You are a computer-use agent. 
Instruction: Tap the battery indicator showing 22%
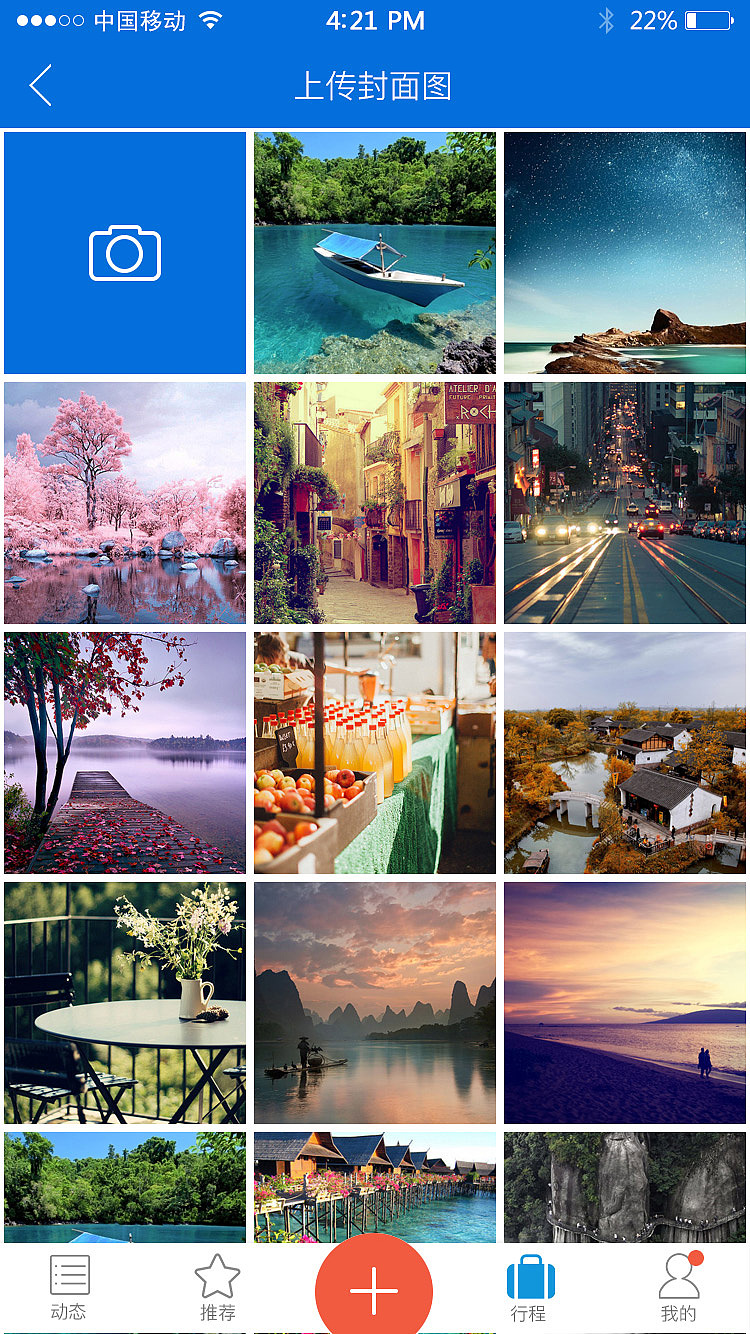click(705, 18)
